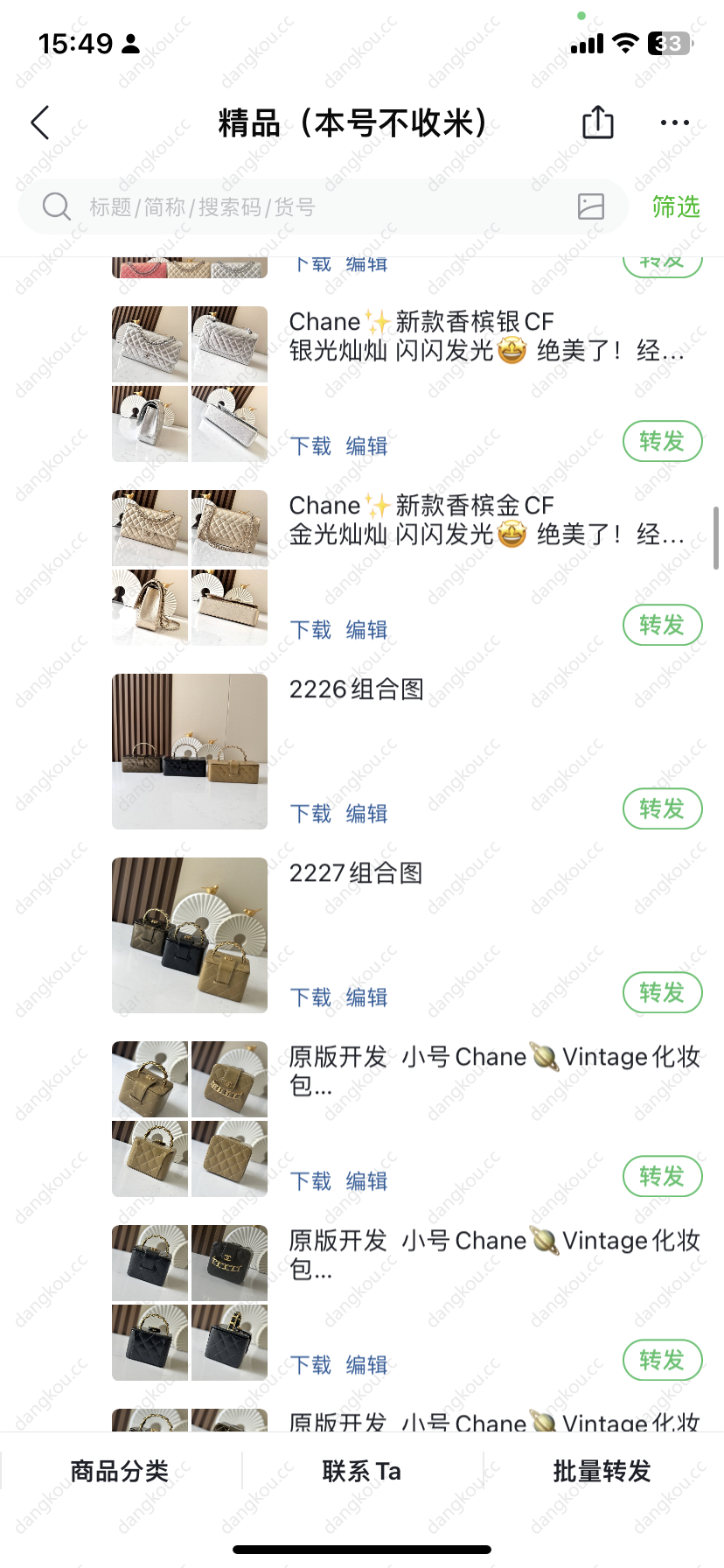Open 商品分类 categories
This screenshot has height=1568, width=724.
click(x=120, y=1471)
